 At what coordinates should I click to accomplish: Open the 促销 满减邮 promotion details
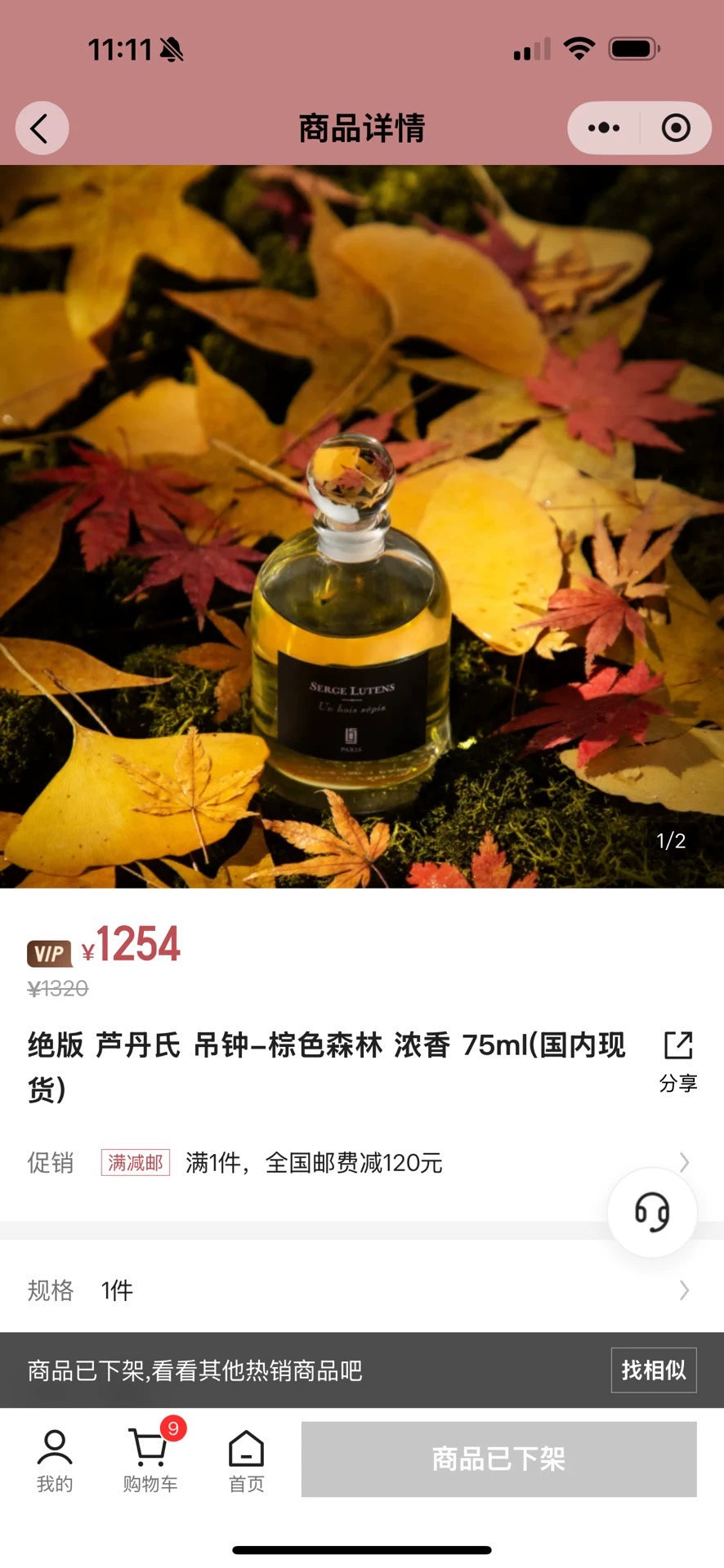pos(360,1162)
